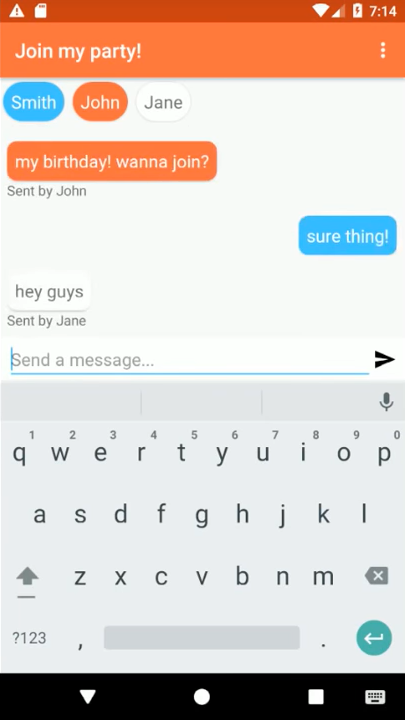
Task: Tap the send arrow icon
Action: click(x=384, y=359)
